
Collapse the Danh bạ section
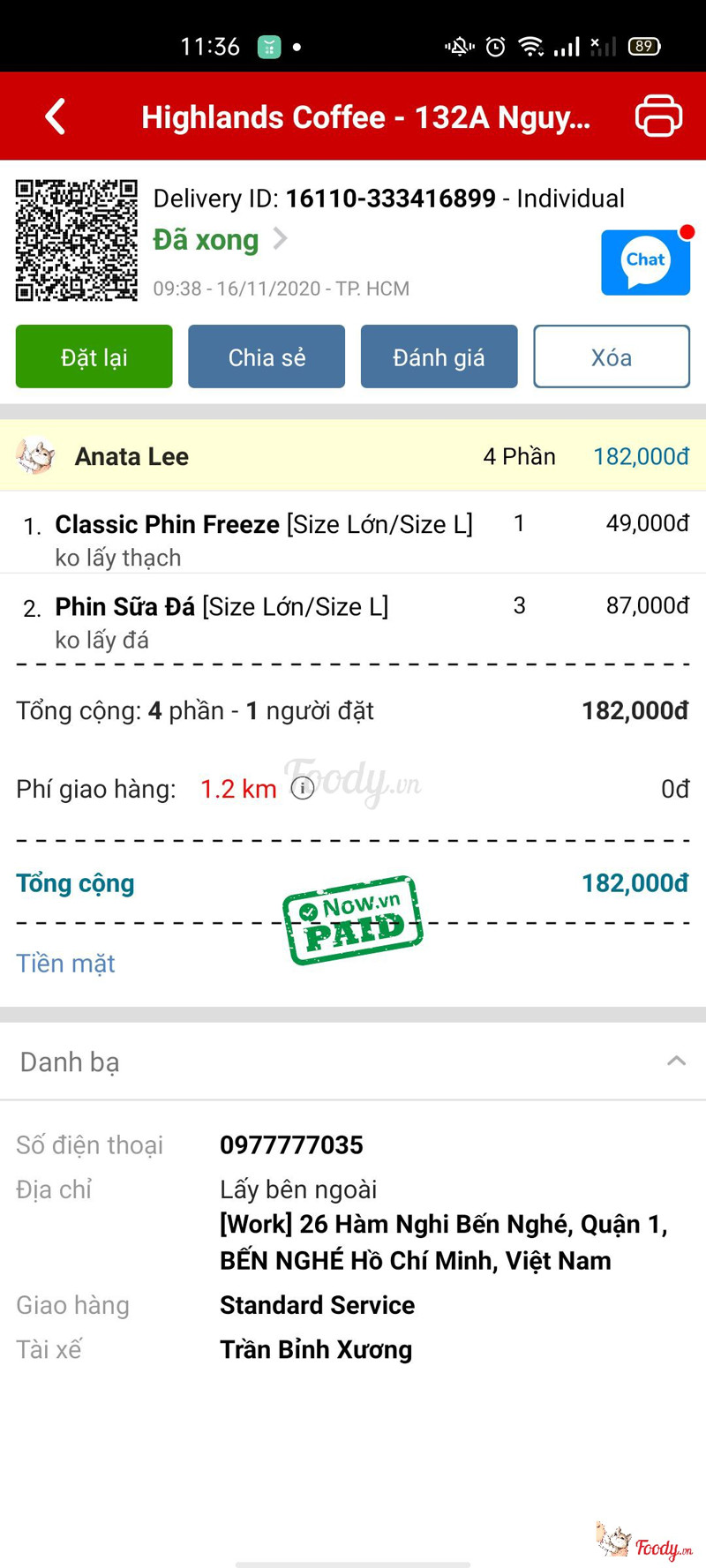point(676,1061)
